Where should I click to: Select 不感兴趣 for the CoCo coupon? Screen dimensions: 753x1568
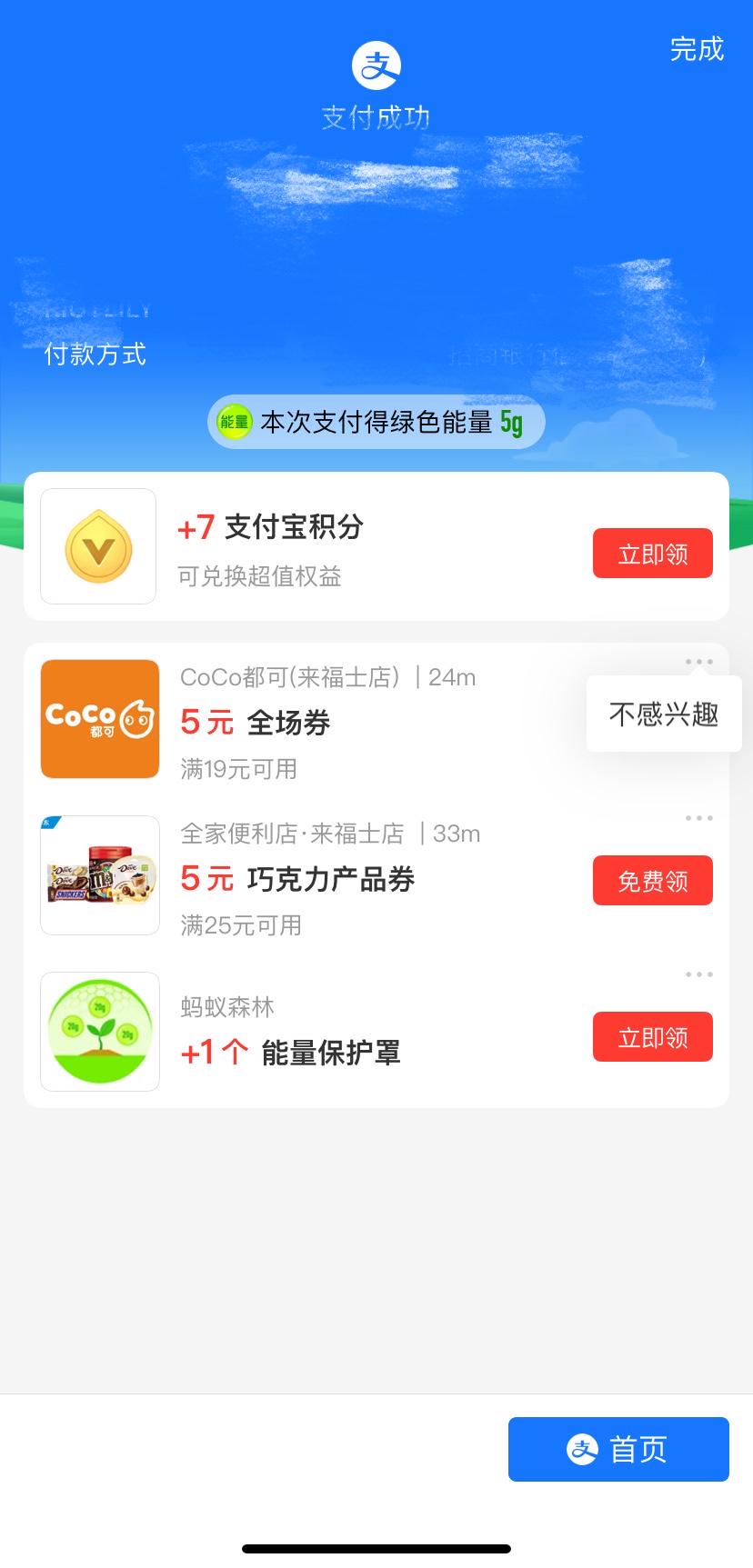point(663,714)
